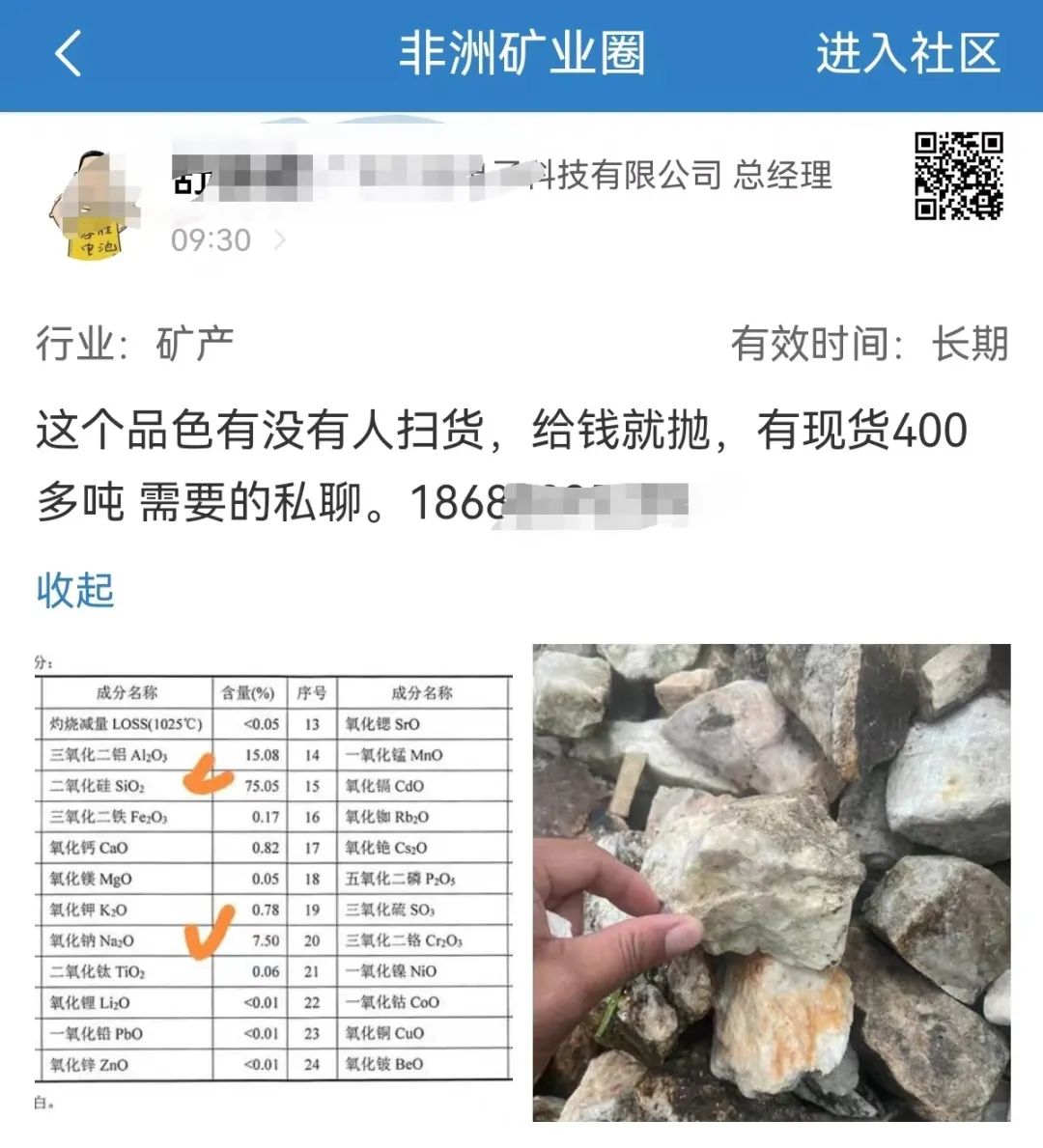
Task: Tap 进入社区 to enter the community
Action: [x=907, y=54]
